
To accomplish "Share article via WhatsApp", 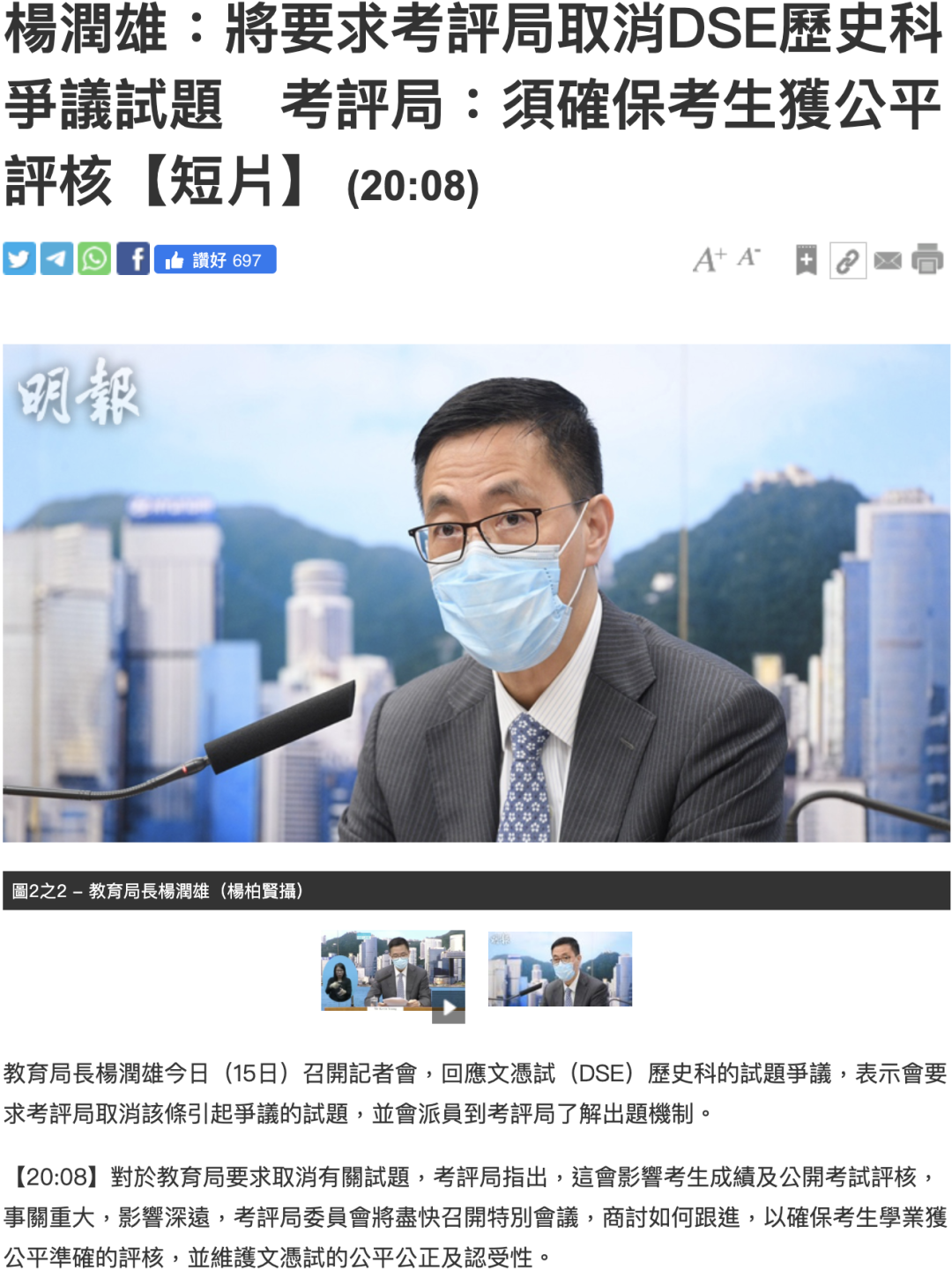I will [94, 260].
